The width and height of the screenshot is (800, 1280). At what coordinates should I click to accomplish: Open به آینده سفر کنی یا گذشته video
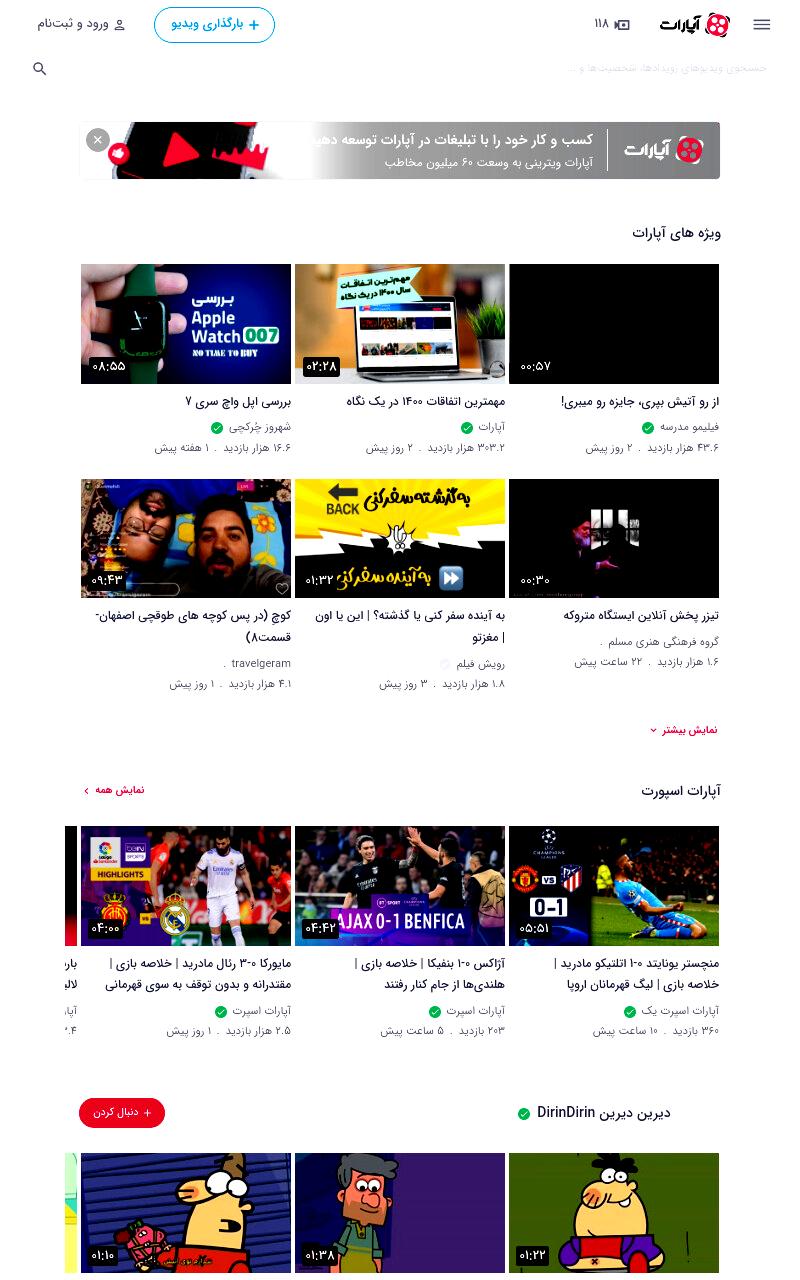point(400,538)
